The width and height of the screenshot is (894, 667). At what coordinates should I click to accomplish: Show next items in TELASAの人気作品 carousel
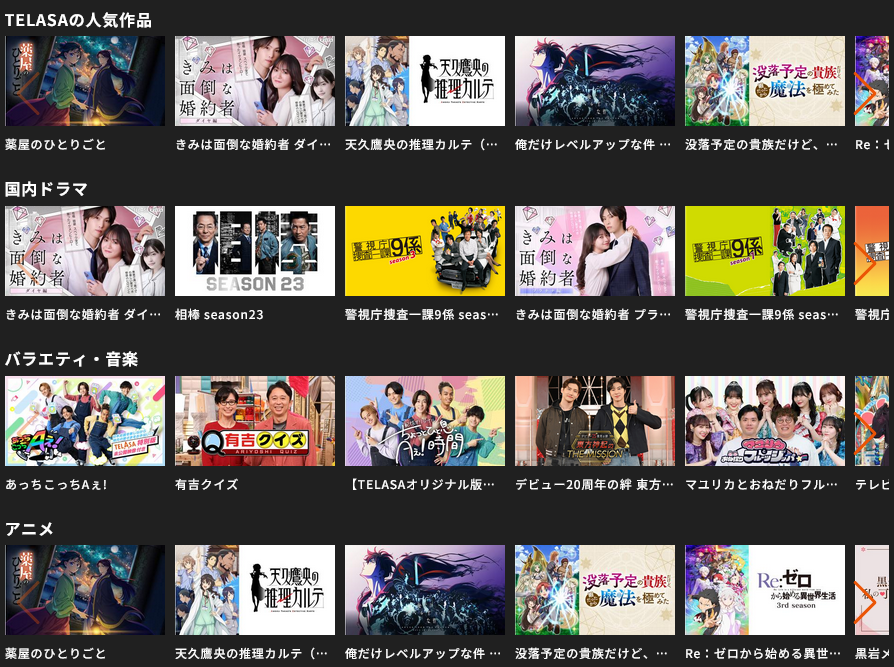866,95
